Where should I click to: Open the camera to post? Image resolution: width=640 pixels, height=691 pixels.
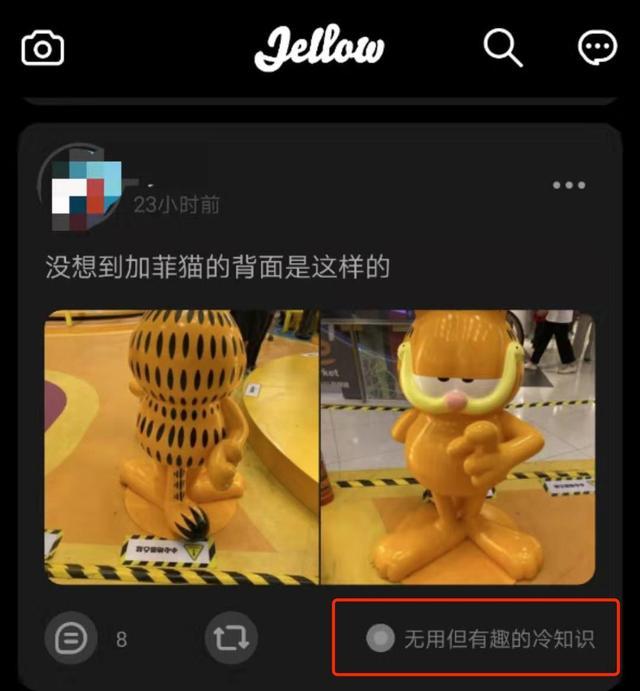(43, 47)
